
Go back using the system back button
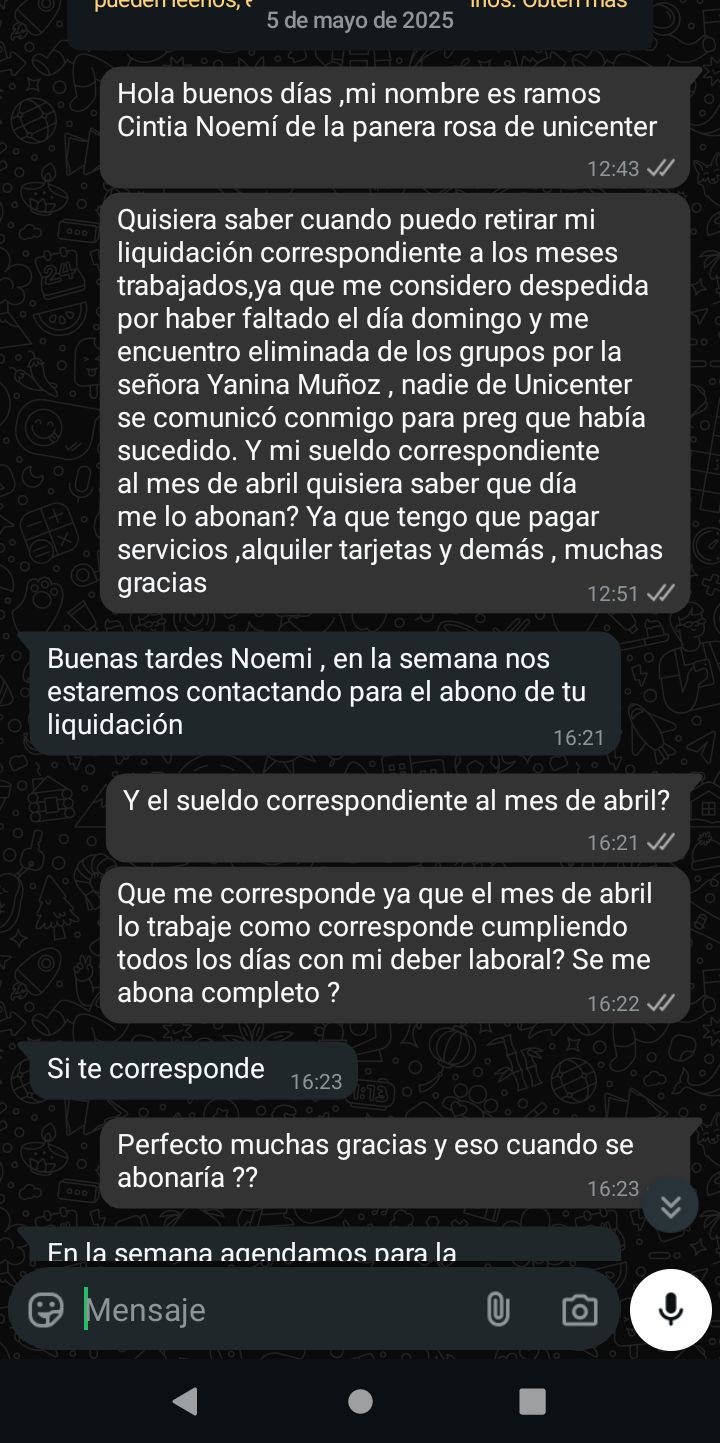click(185, 1401)
